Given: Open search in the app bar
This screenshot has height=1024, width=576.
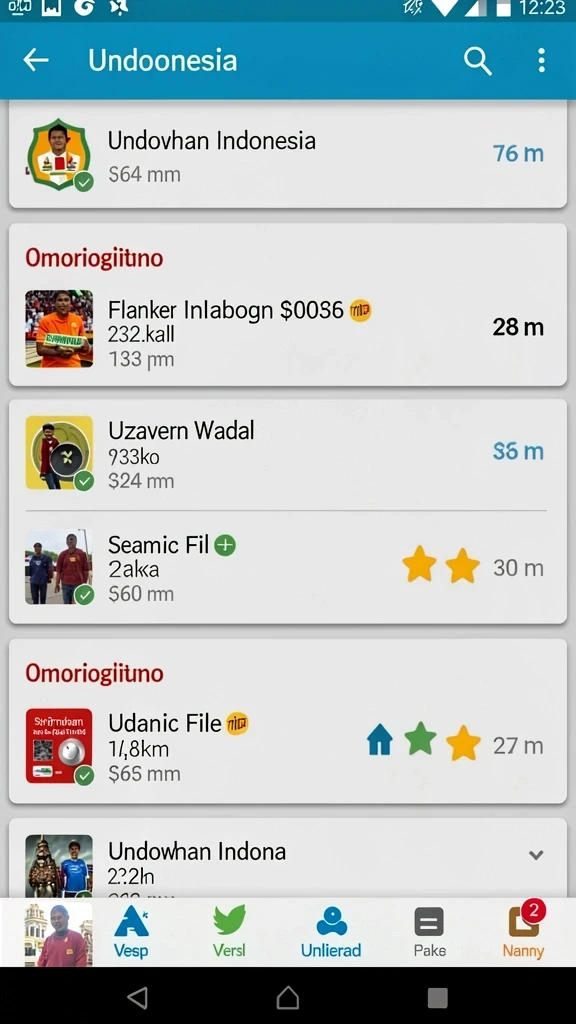Looking at the screenshot, I should 477,61.
